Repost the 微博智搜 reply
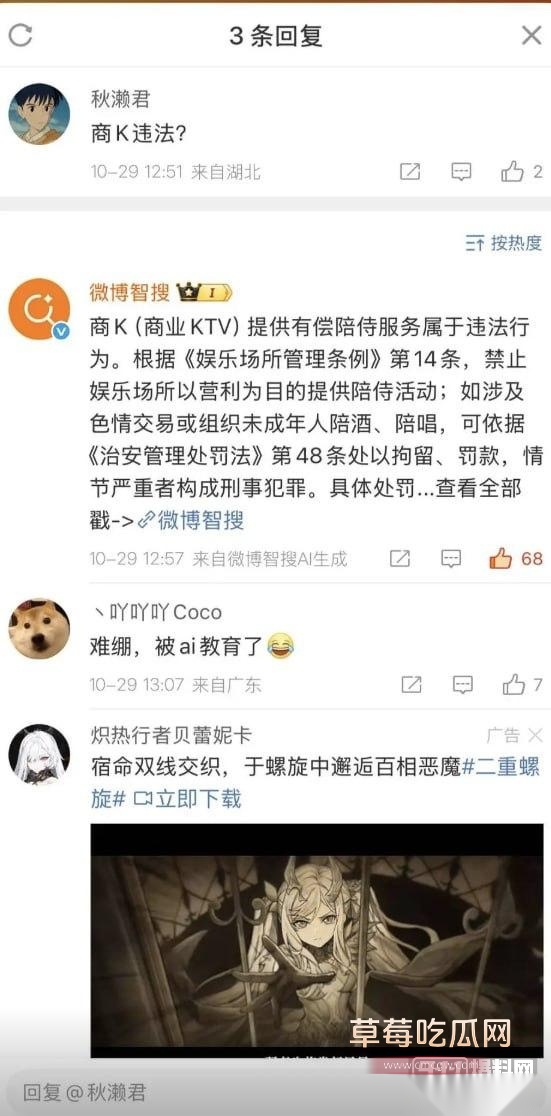 click(399, 559)
